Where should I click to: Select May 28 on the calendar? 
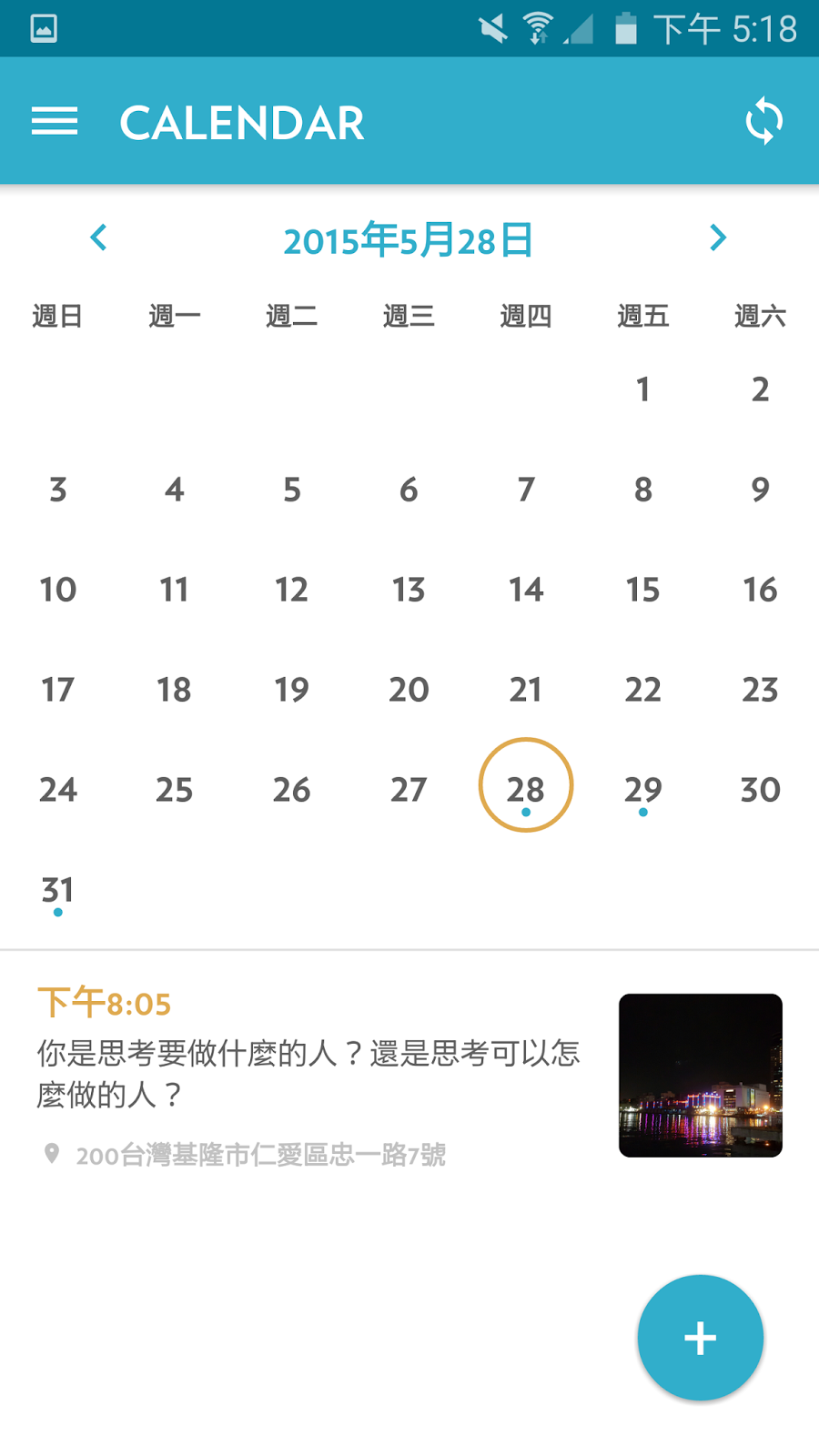point(526,786)
